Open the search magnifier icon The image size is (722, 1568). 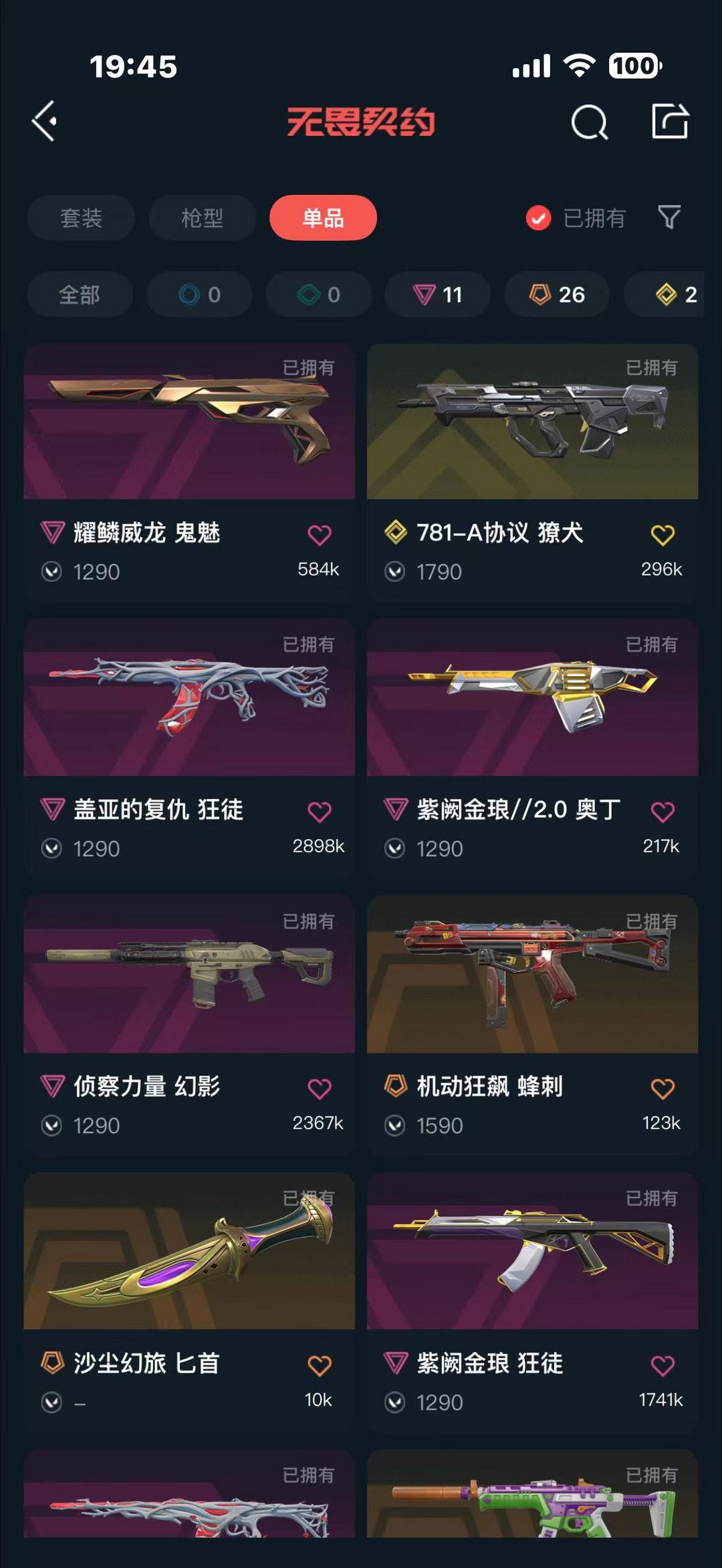(x=590, y=122)
